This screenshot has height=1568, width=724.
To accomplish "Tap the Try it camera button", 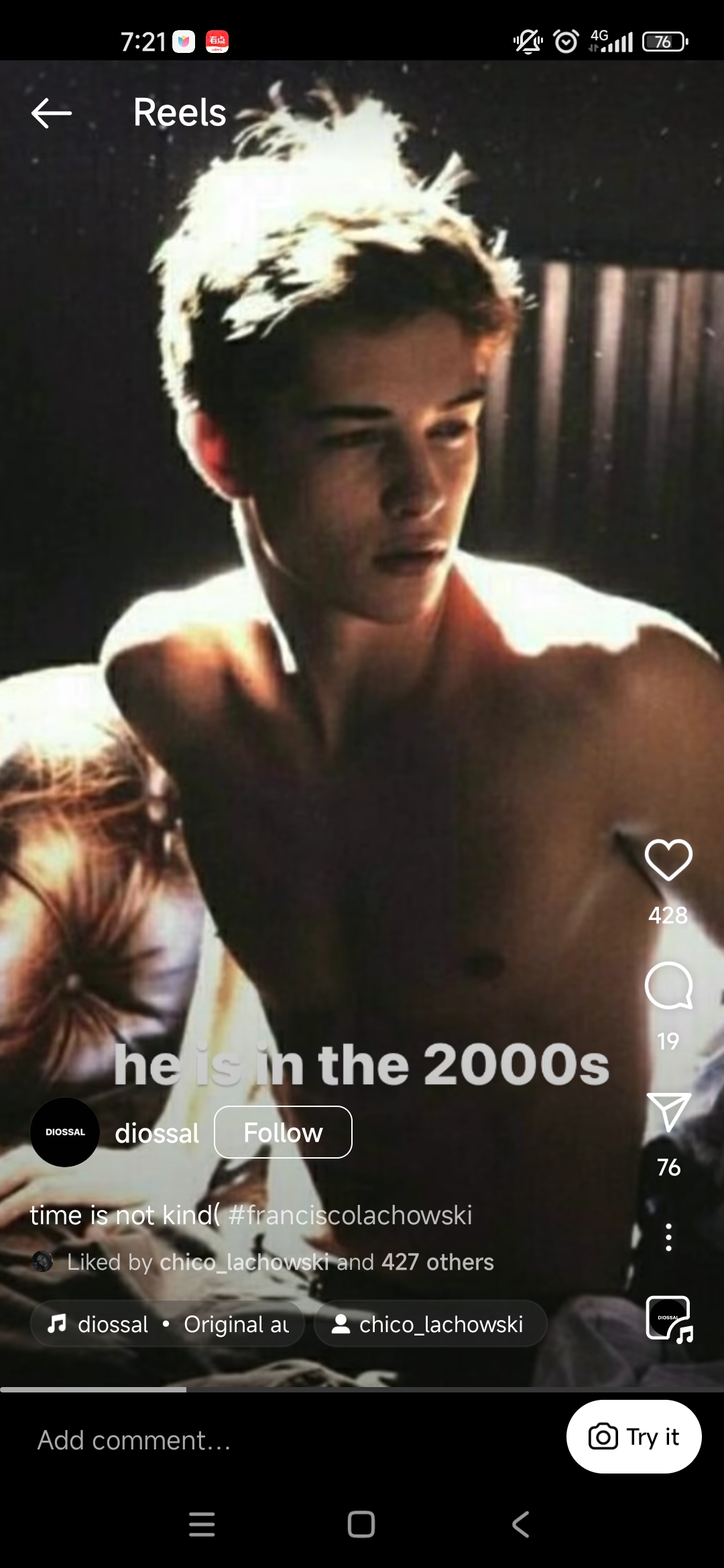I will tap(633, 1437).
